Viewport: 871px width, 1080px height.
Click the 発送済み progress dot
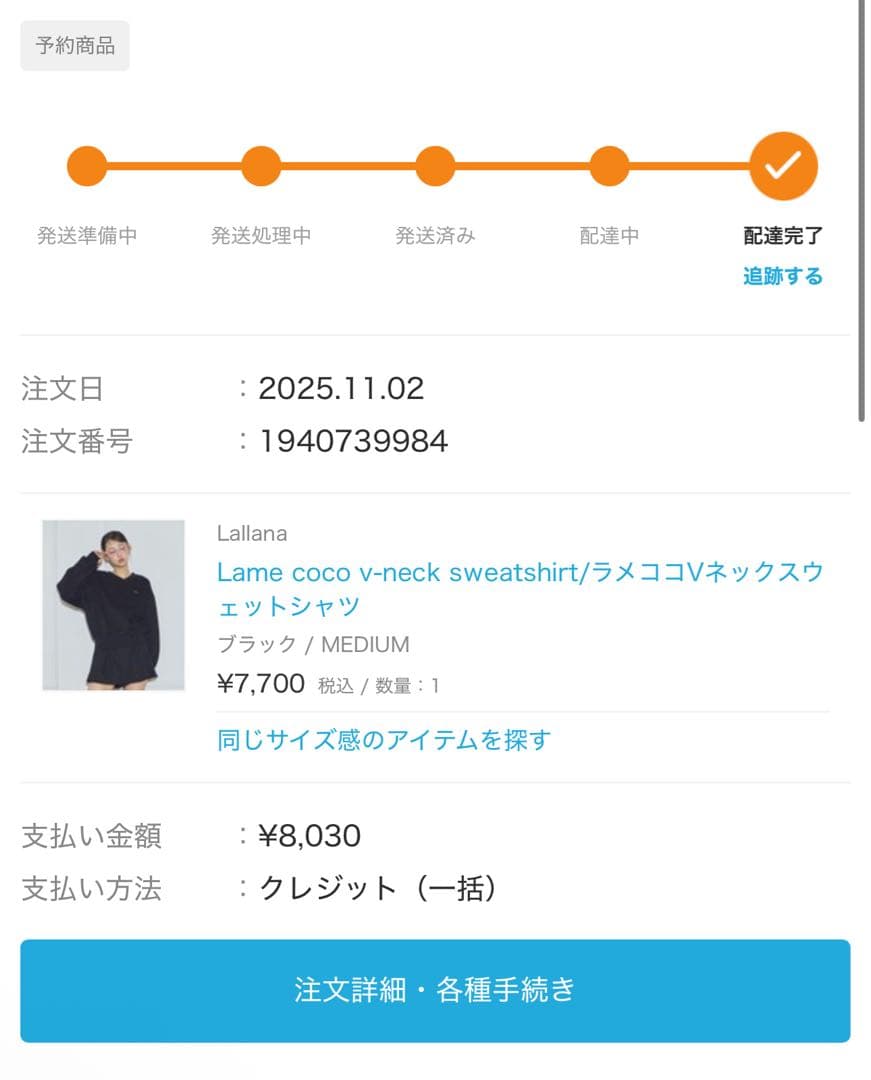click(x=434, y=165)
